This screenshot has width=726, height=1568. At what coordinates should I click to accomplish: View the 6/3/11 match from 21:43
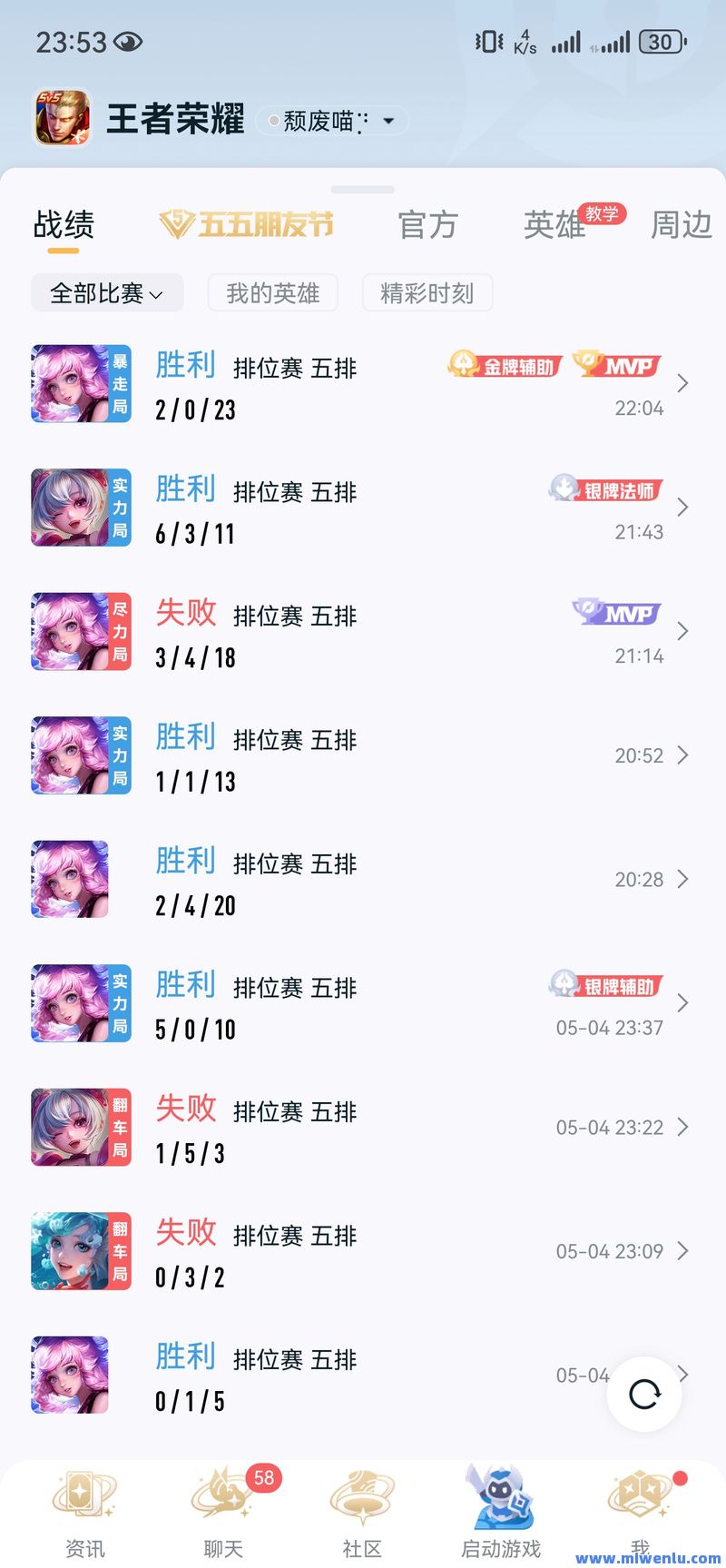[x=363, y=508]
